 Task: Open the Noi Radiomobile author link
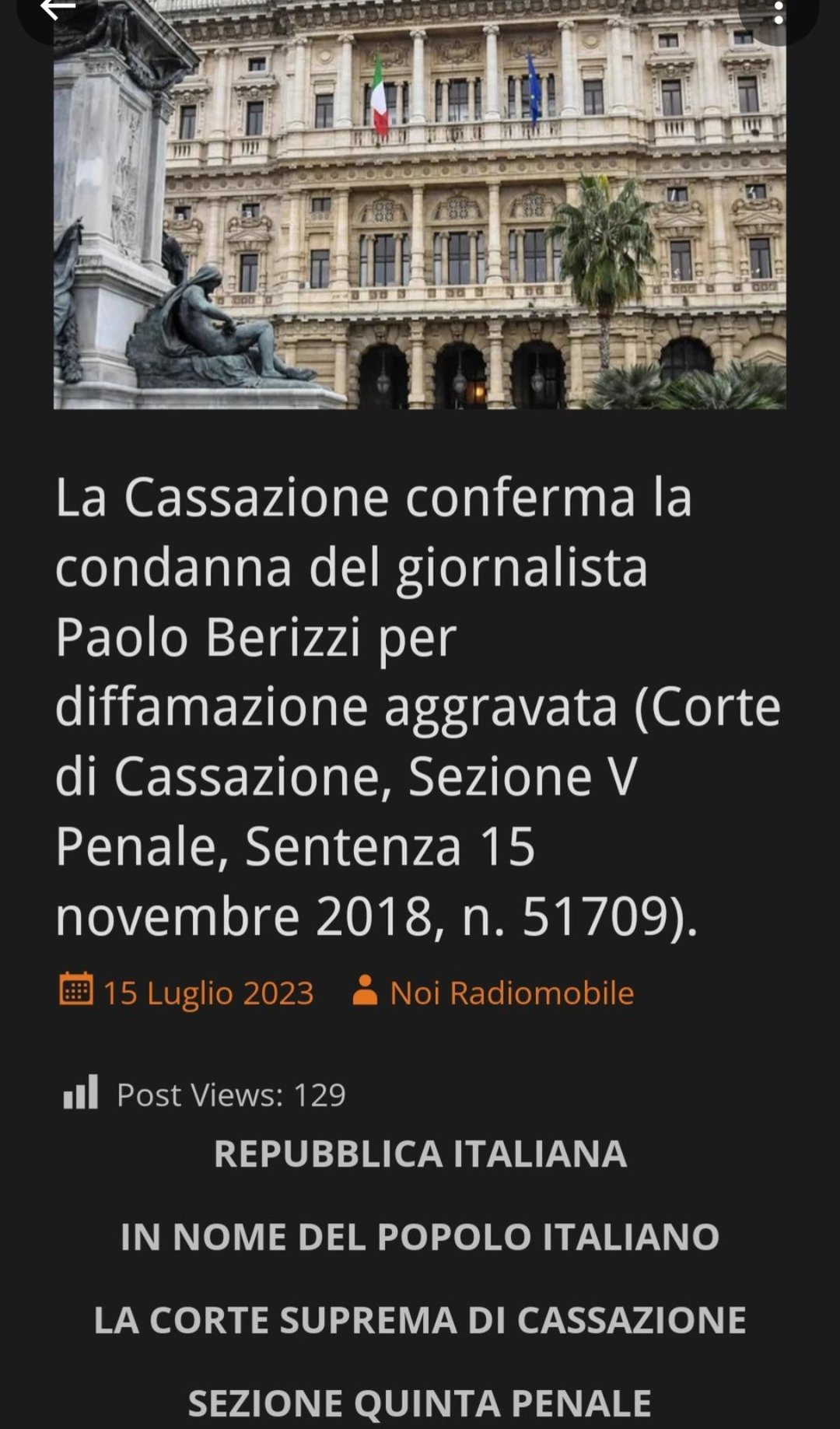point(511,993)
